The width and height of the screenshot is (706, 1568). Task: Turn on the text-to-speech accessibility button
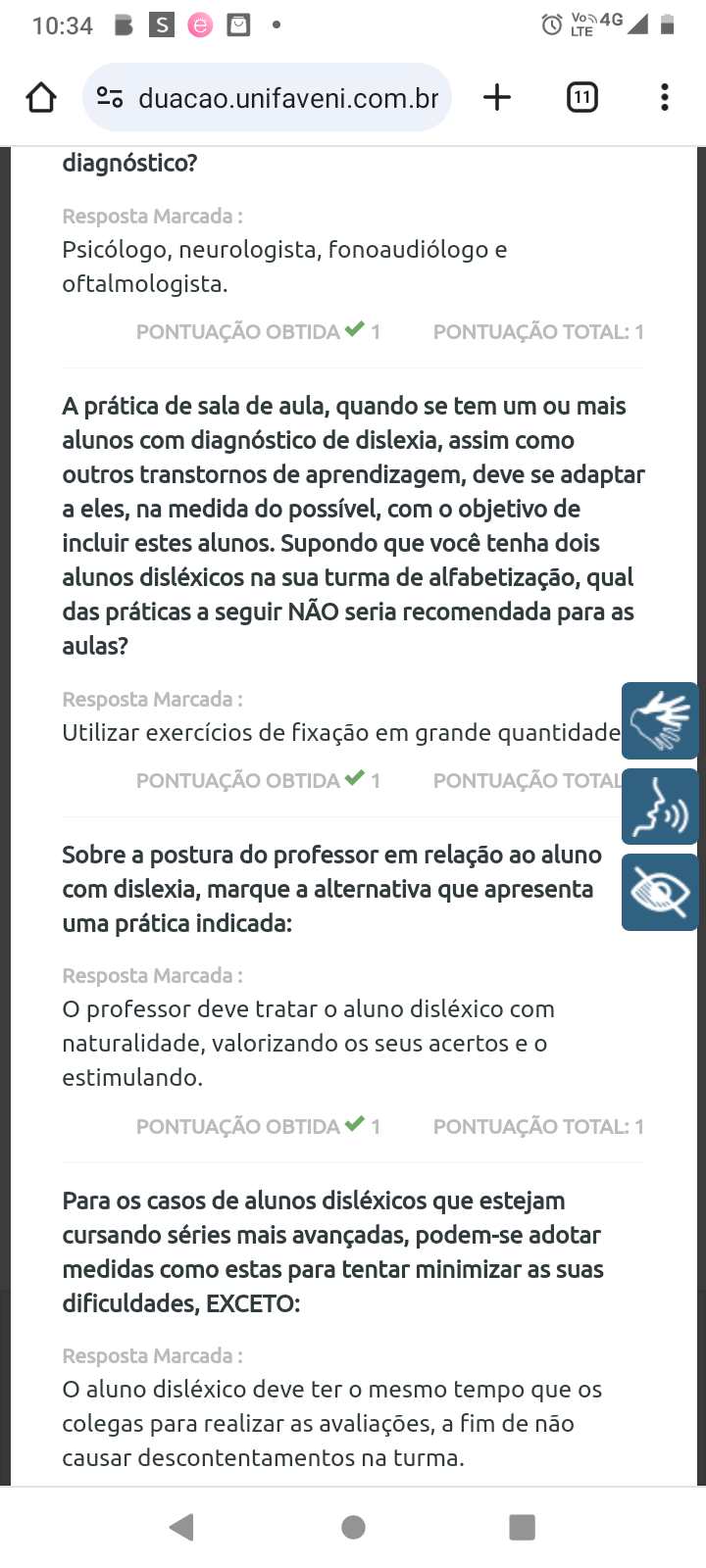click(x=660, y=807)
